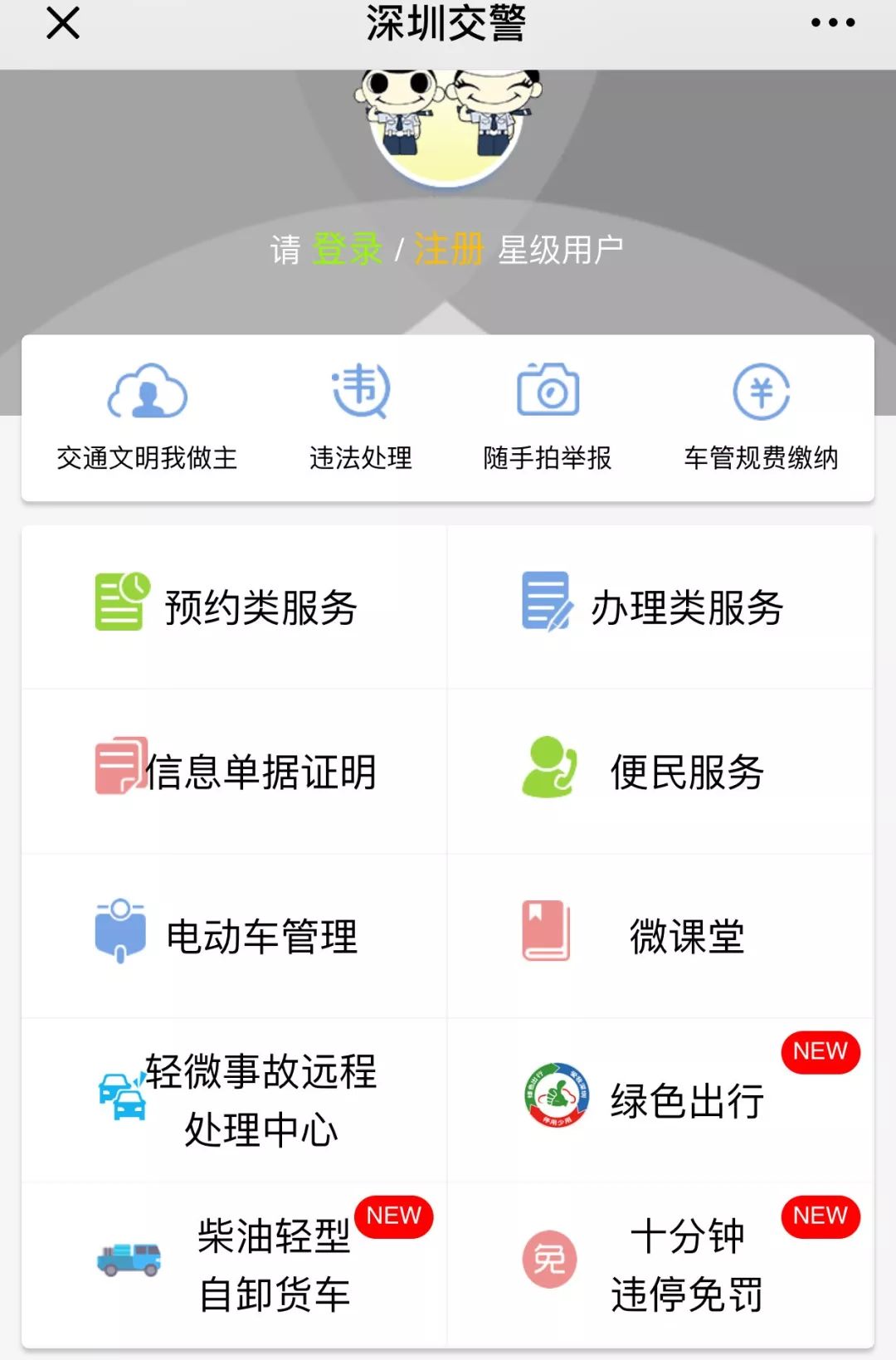Image resolution: width=896 pixels, height=1360 pixels.
Task: Open 便民服务 convenience services
Action: 660,771
